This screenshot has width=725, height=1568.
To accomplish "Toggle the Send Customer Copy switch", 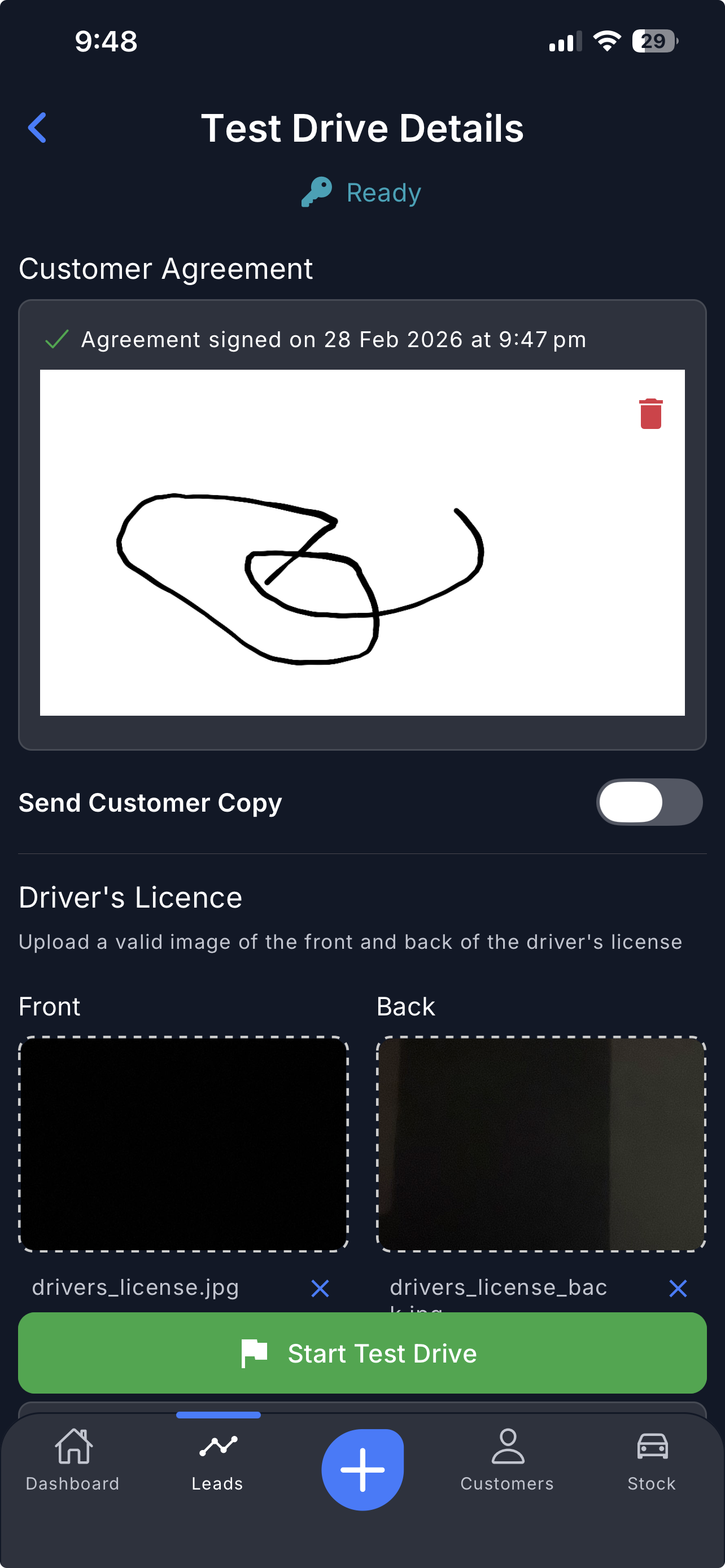I will pyautogui.click(x=649, y=802).
